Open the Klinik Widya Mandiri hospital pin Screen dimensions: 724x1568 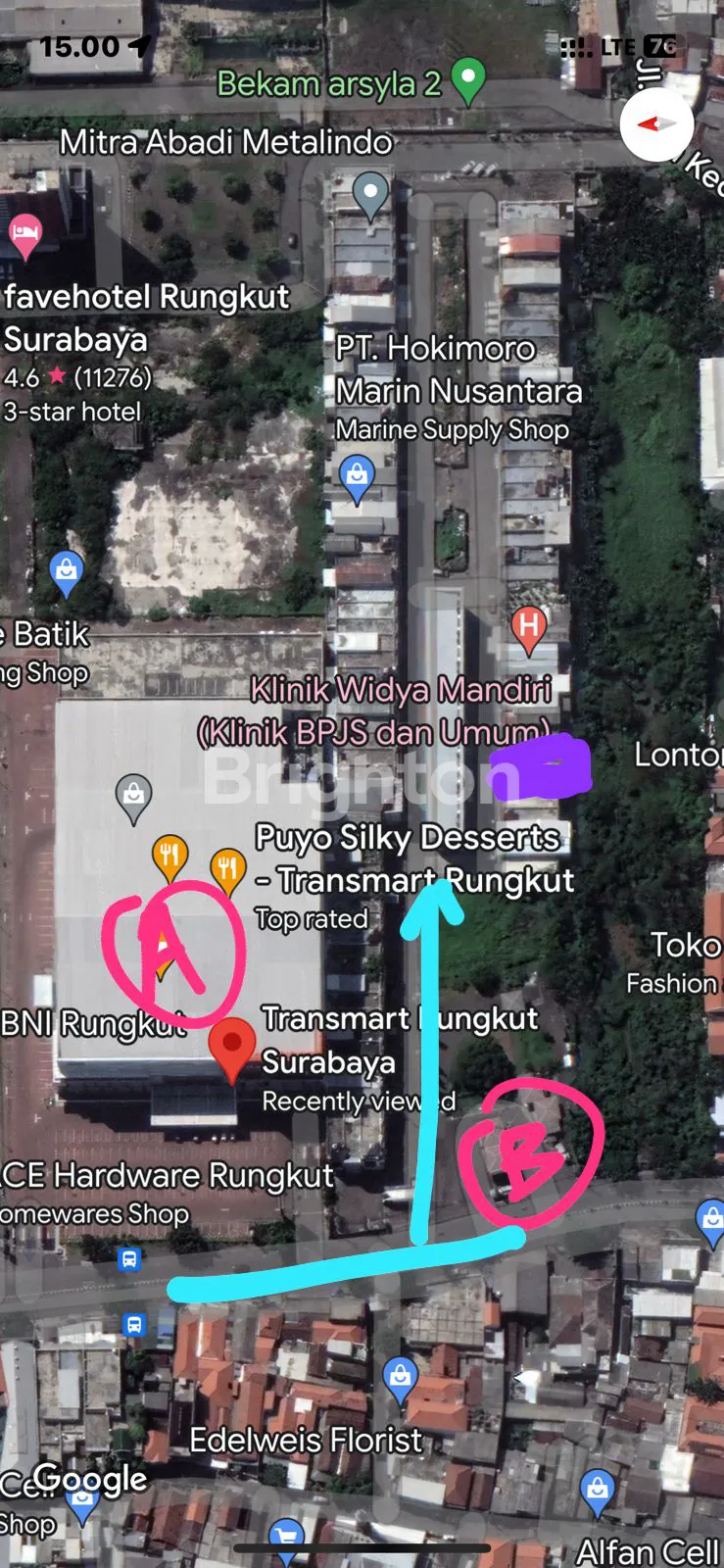coord(529,625)
